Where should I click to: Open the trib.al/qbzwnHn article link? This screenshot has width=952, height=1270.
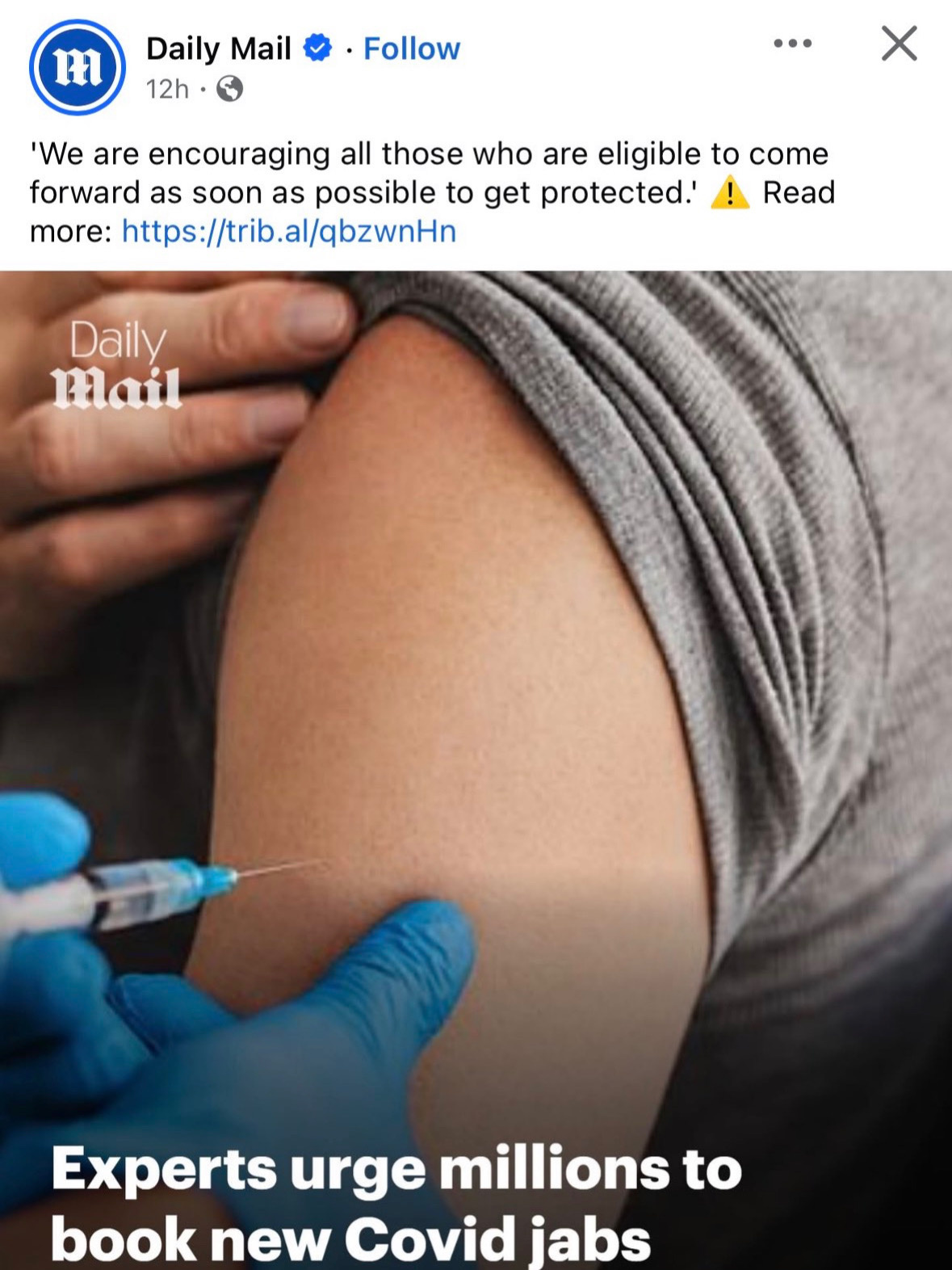[x=288, y=232]
